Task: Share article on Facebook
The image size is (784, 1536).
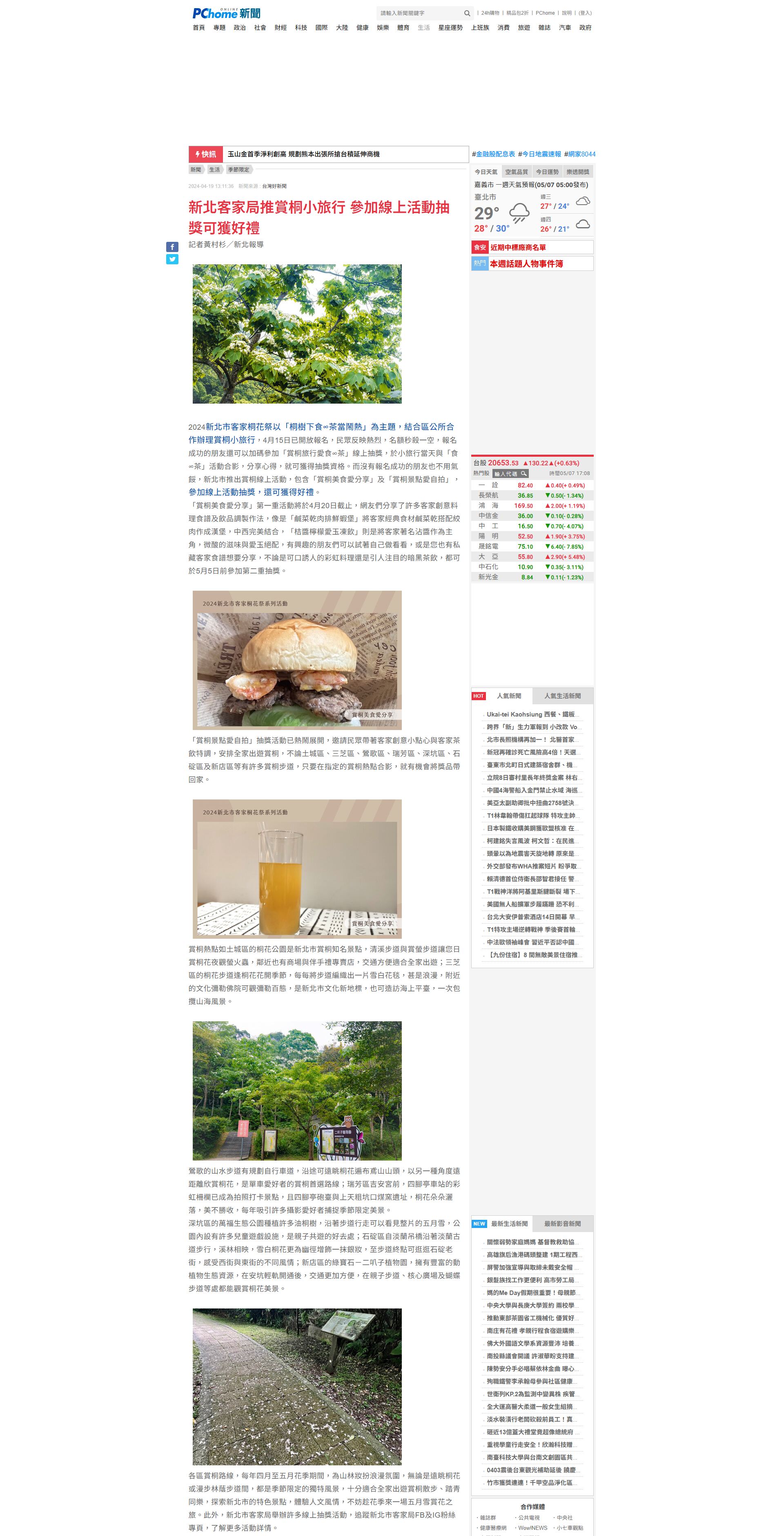Action: [172, 247]
